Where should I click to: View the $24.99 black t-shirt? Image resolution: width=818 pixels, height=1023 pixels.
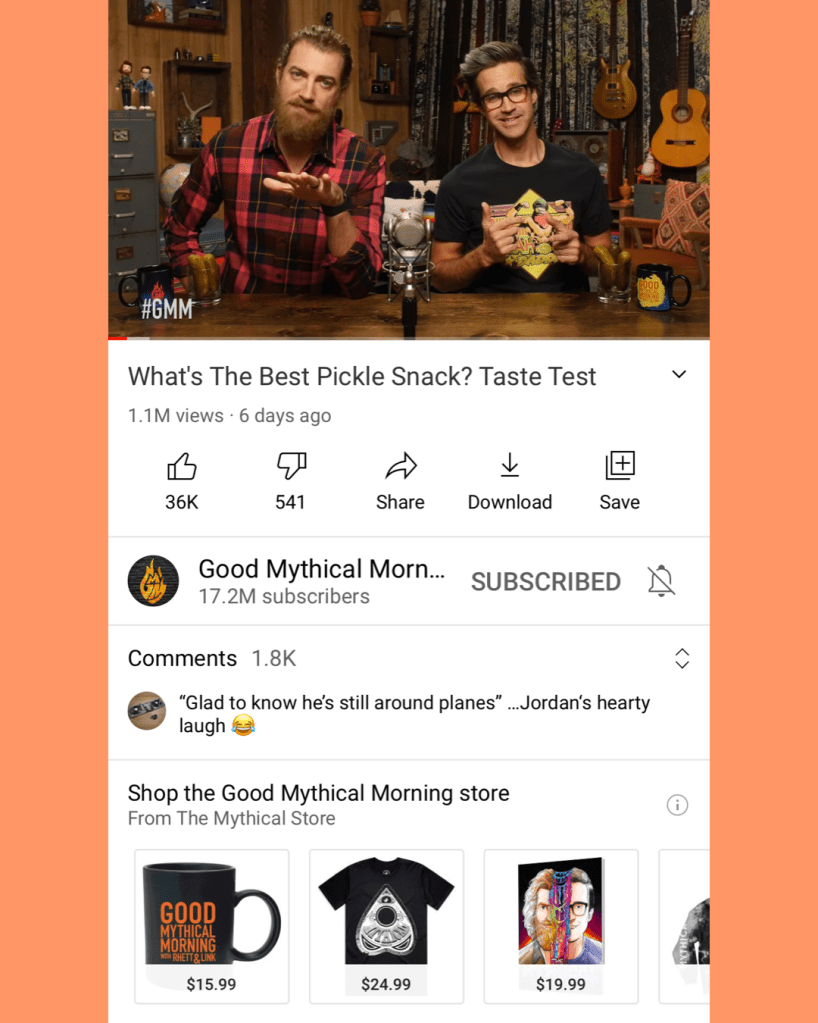386,926
